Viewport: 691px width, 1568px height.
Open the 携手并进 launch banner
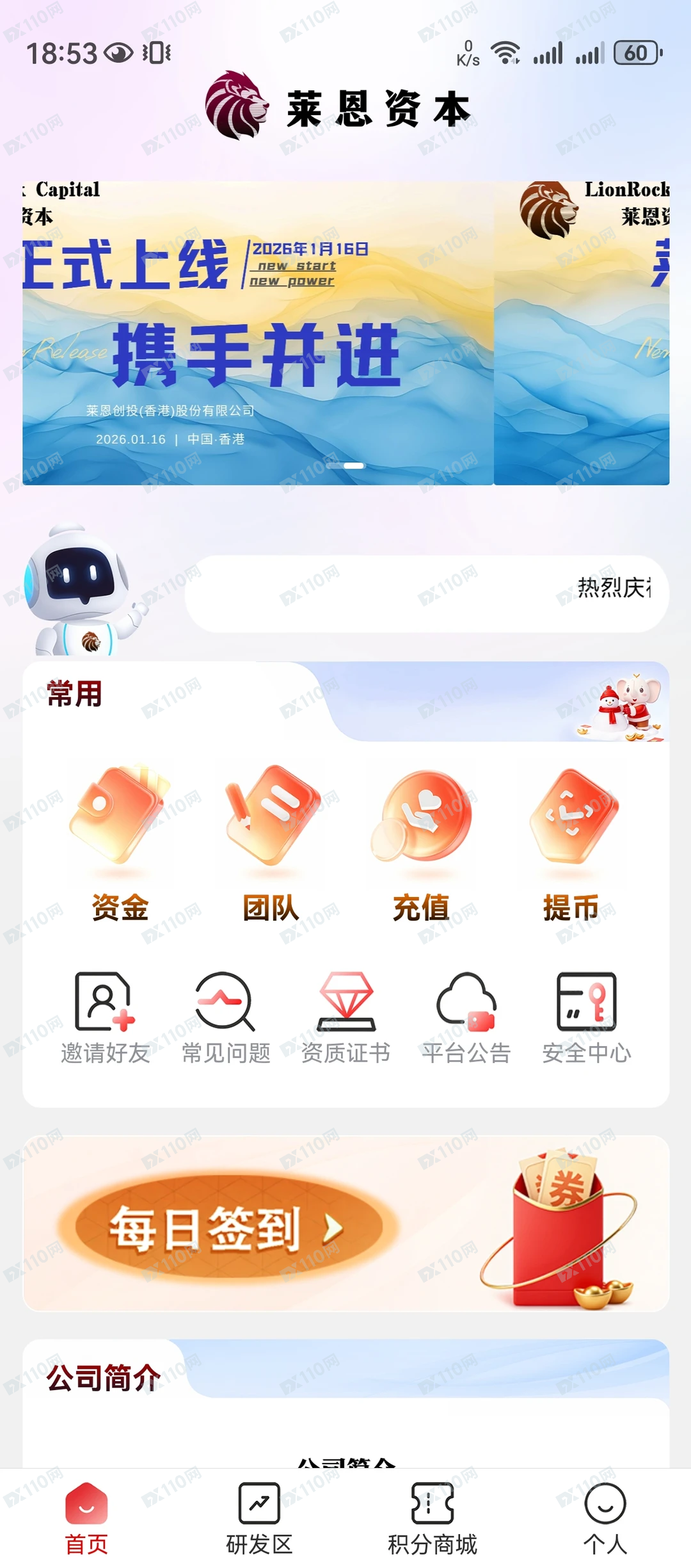(258, 333)
